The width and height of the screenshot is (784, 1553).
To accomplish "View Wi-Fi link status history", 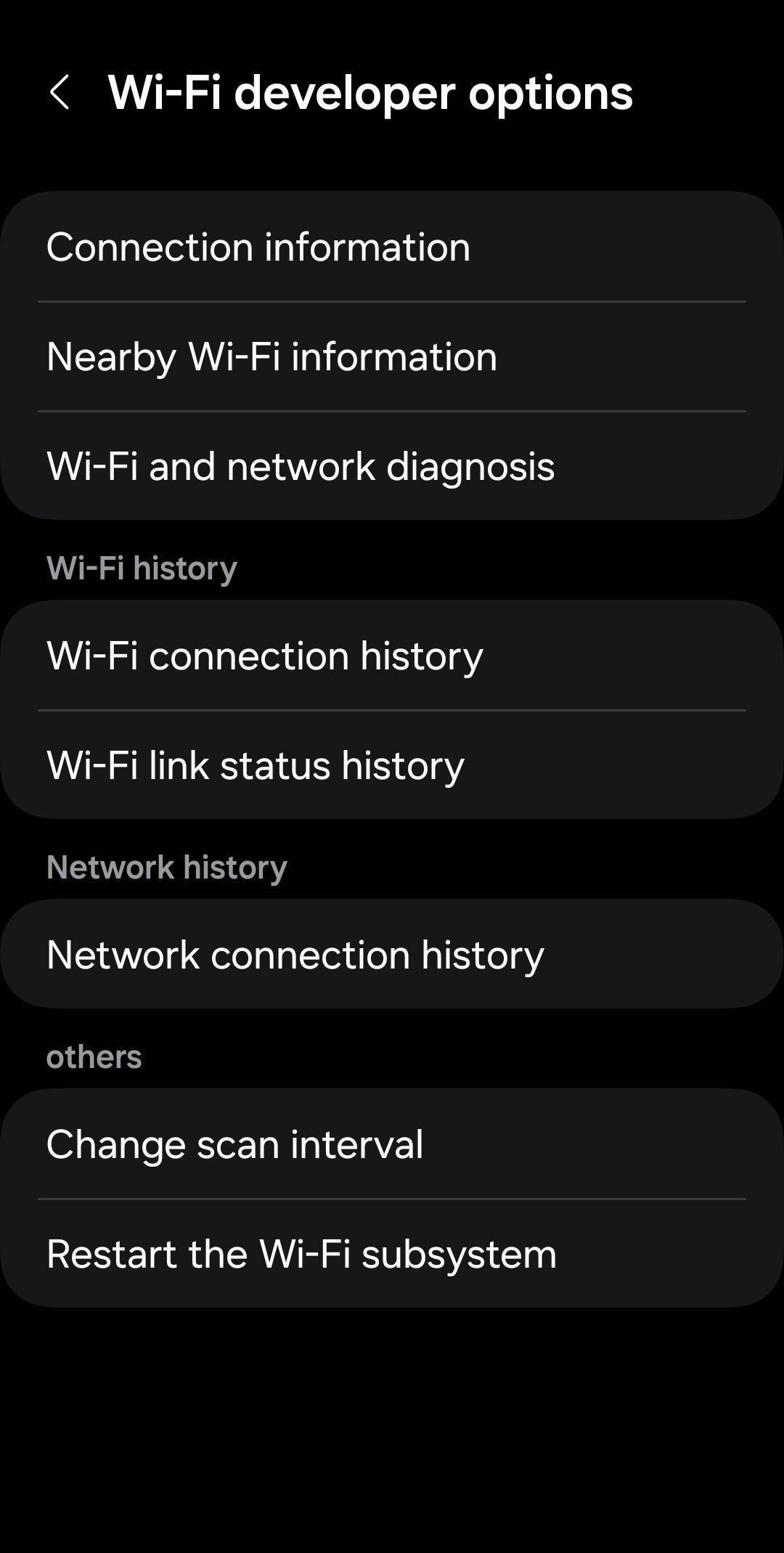I will 392,765.
